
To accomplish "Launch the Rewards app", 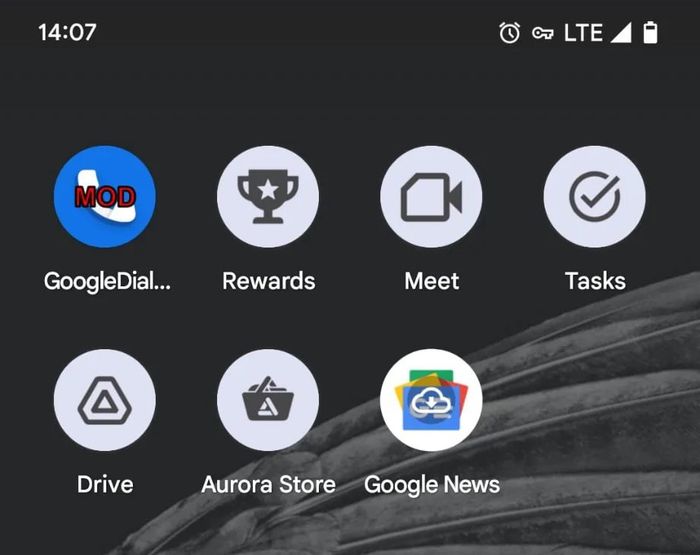I will click(268, 196).
